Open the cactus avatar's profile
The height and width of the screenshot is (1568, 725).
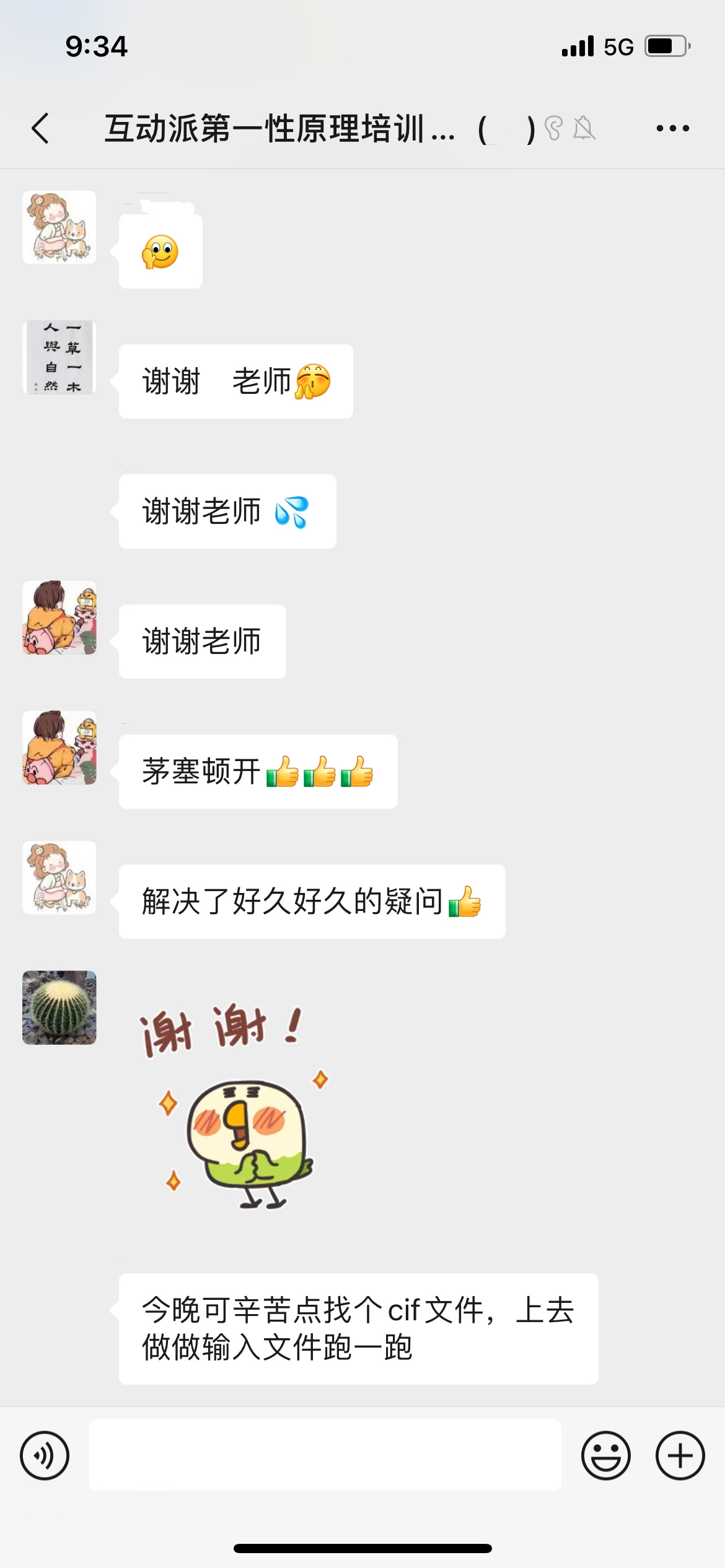(59, 1008)
